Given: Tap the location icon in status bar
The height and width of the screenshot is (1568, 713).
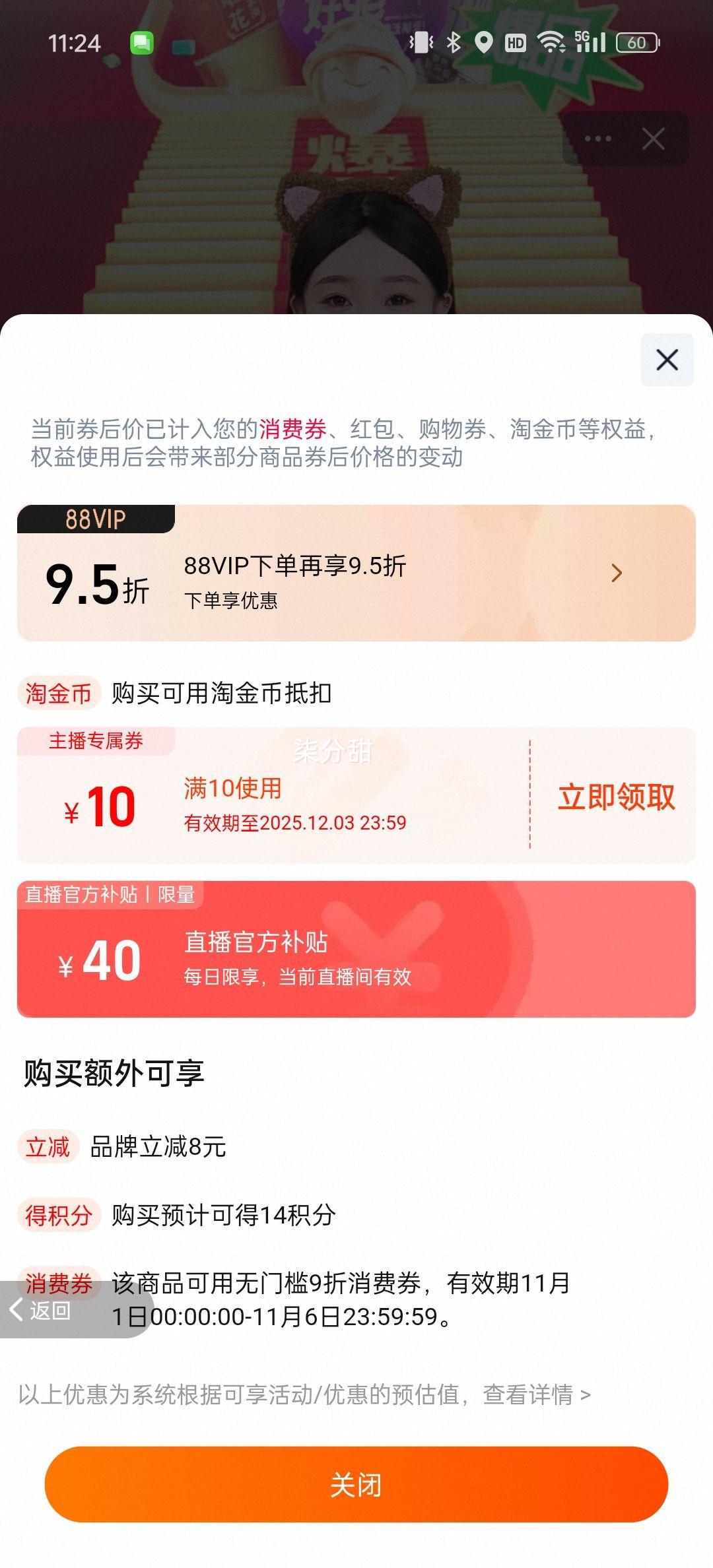Looking at the screenshot, I should pyautogui.click(x=485, y=42).
